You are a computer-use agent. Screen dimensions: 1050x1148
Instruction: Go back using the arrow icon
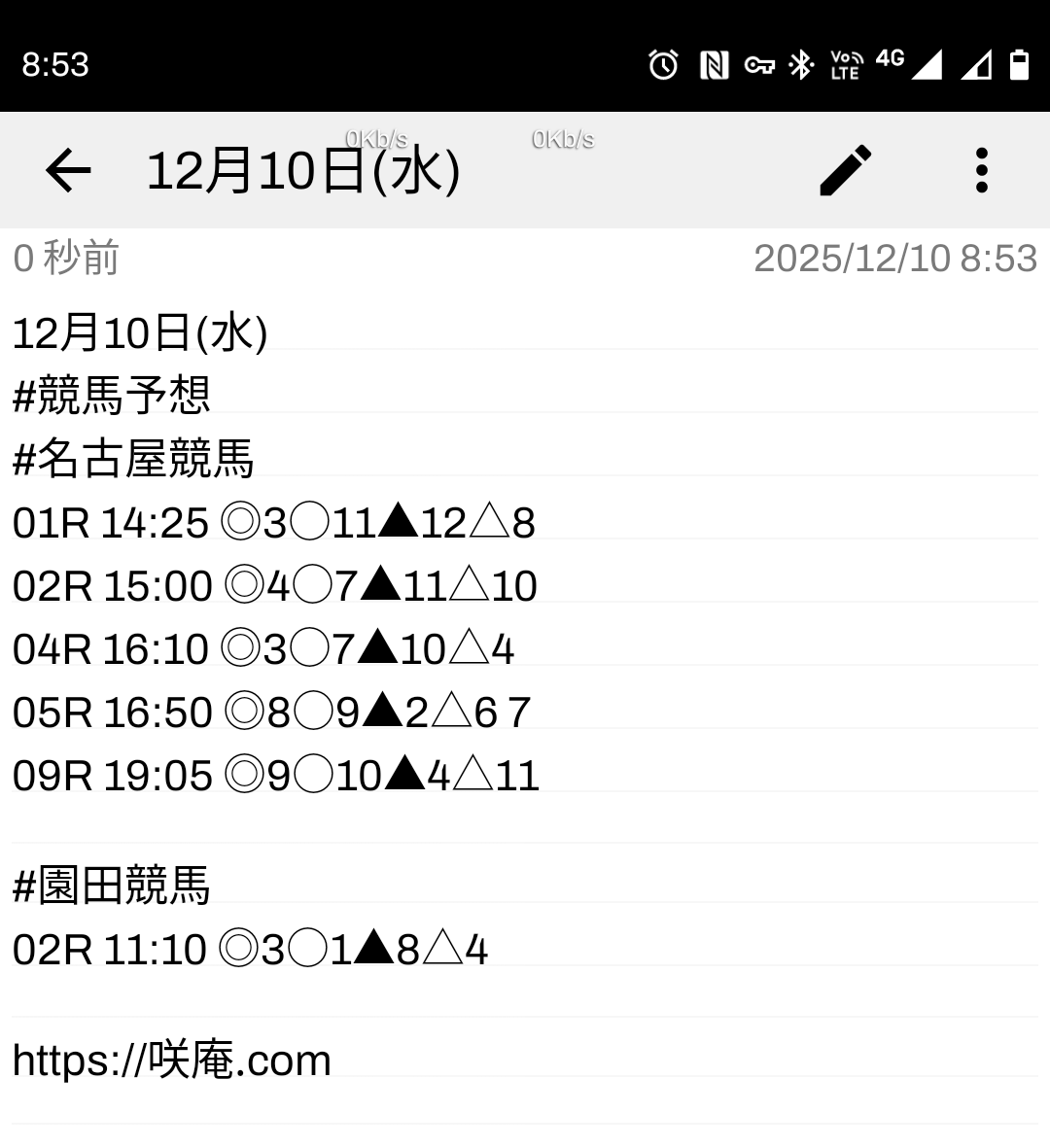(x=68, y=171)
